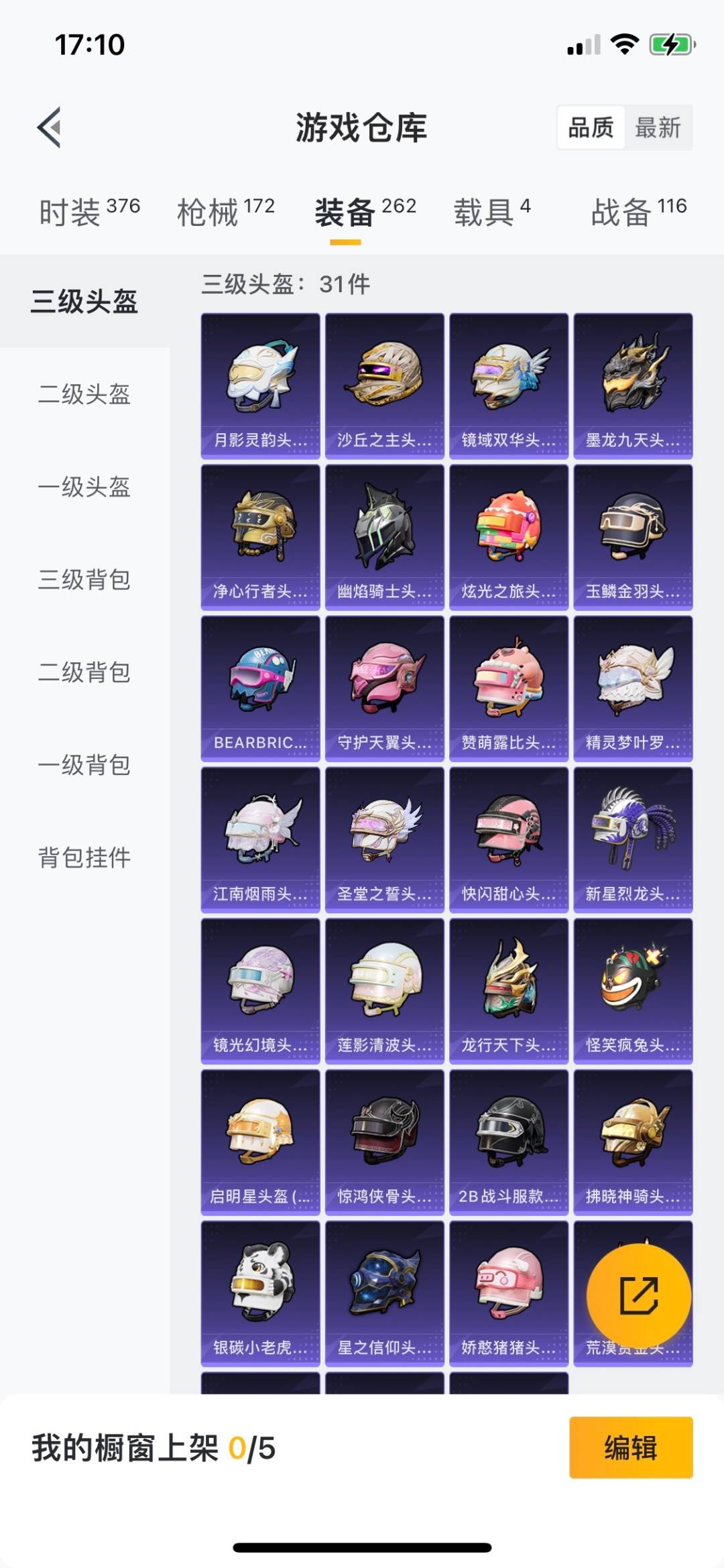Select 背包挂件 in the sidebar
724x1568 pixels.
tap(84, 857)
